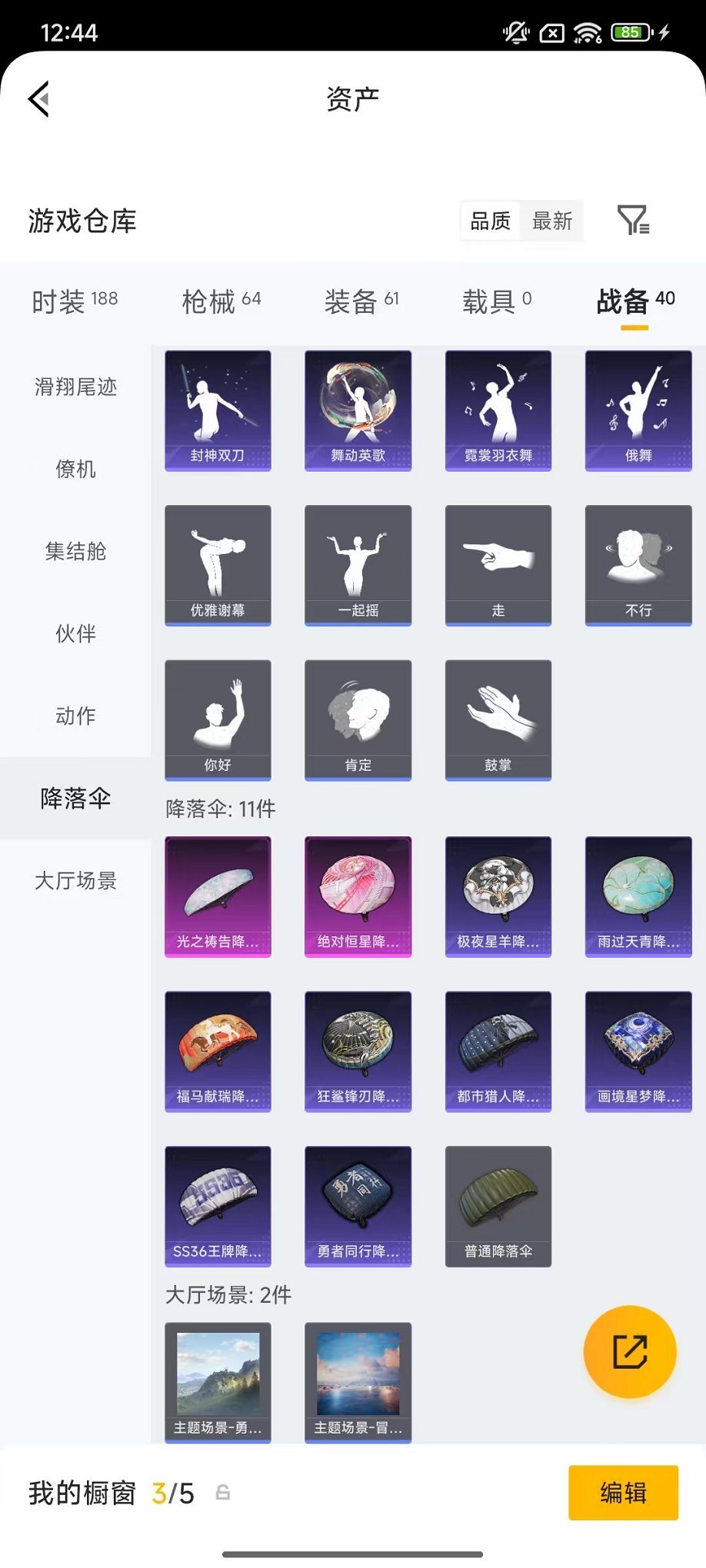This screenshot has height=1568, width=706.
Task: Switch sorting to 最新
Action: coord(553,221)
